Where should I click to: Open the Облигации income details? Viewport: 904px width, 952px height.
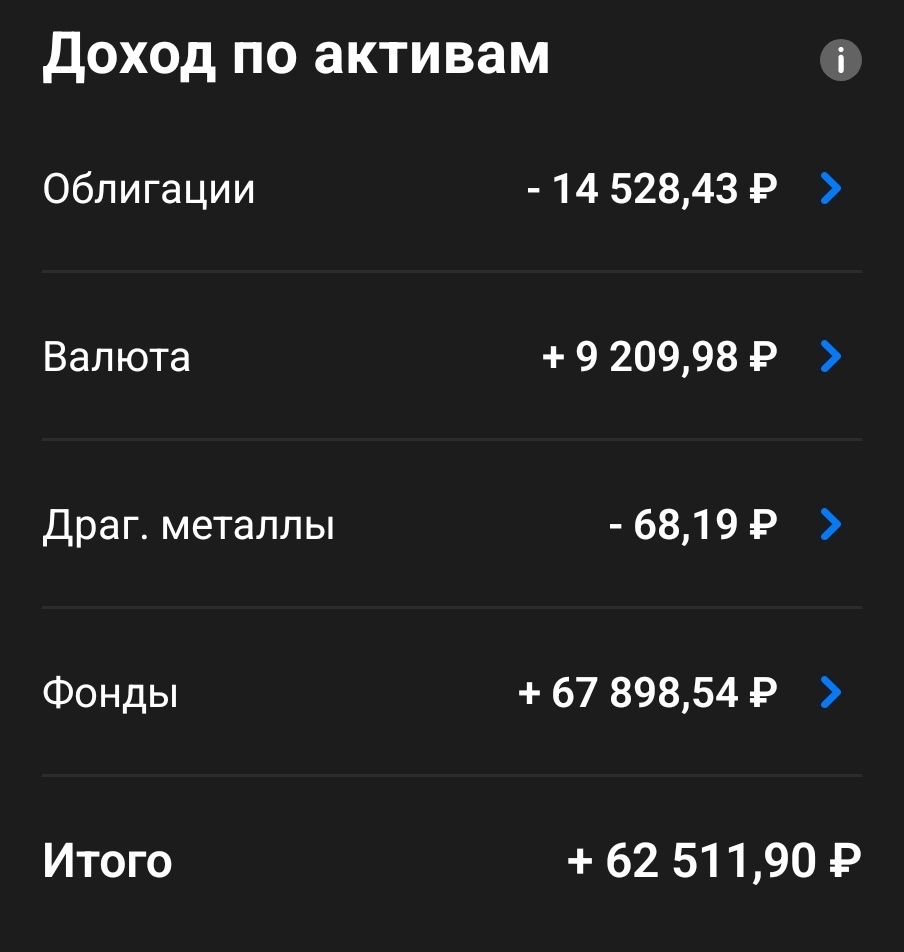click(x=830, y=188)
